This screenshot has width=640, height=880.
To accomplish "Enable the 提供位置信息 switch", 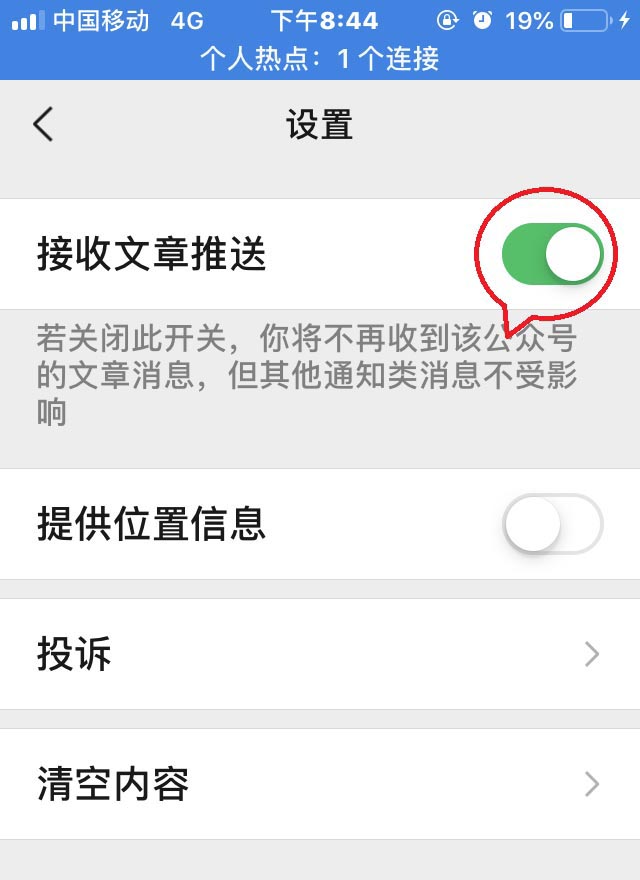I will tap(552, 524).
